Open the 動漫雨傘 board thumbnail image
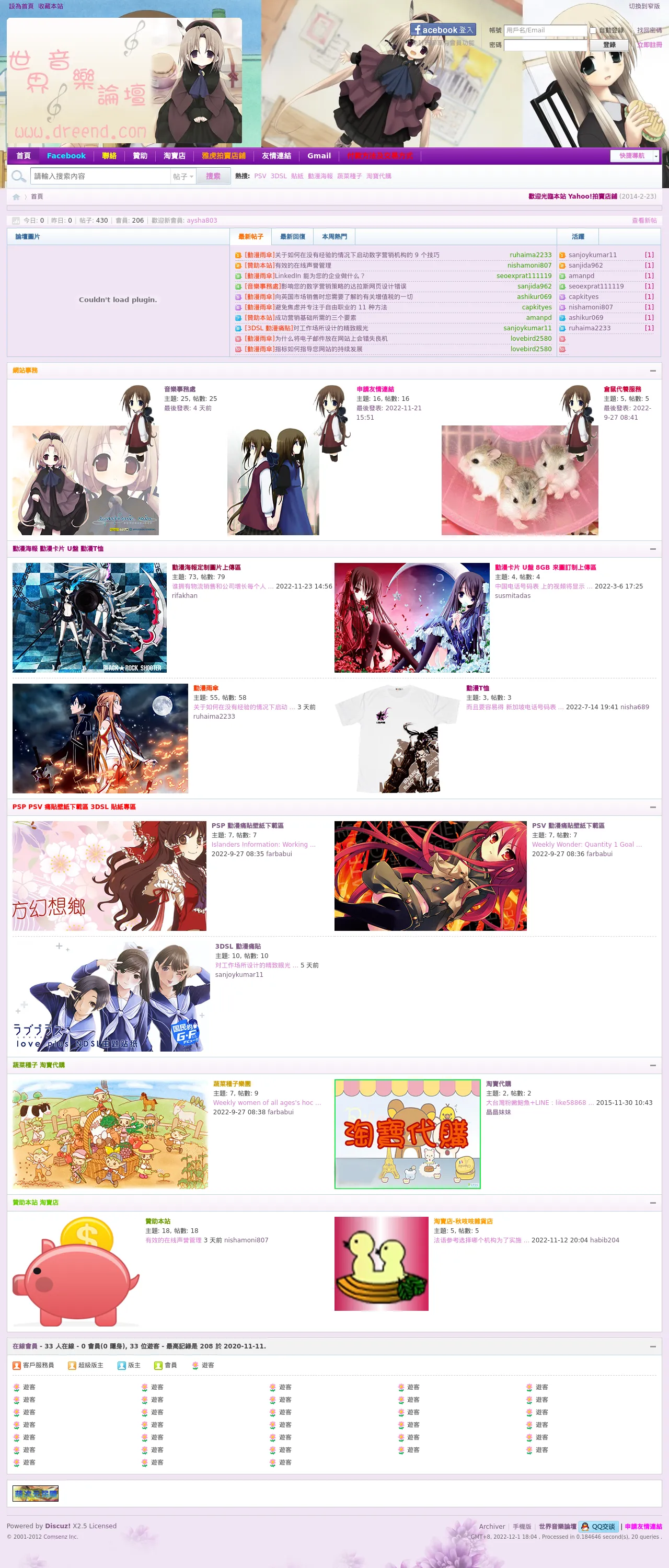 (x=100, y=737)
